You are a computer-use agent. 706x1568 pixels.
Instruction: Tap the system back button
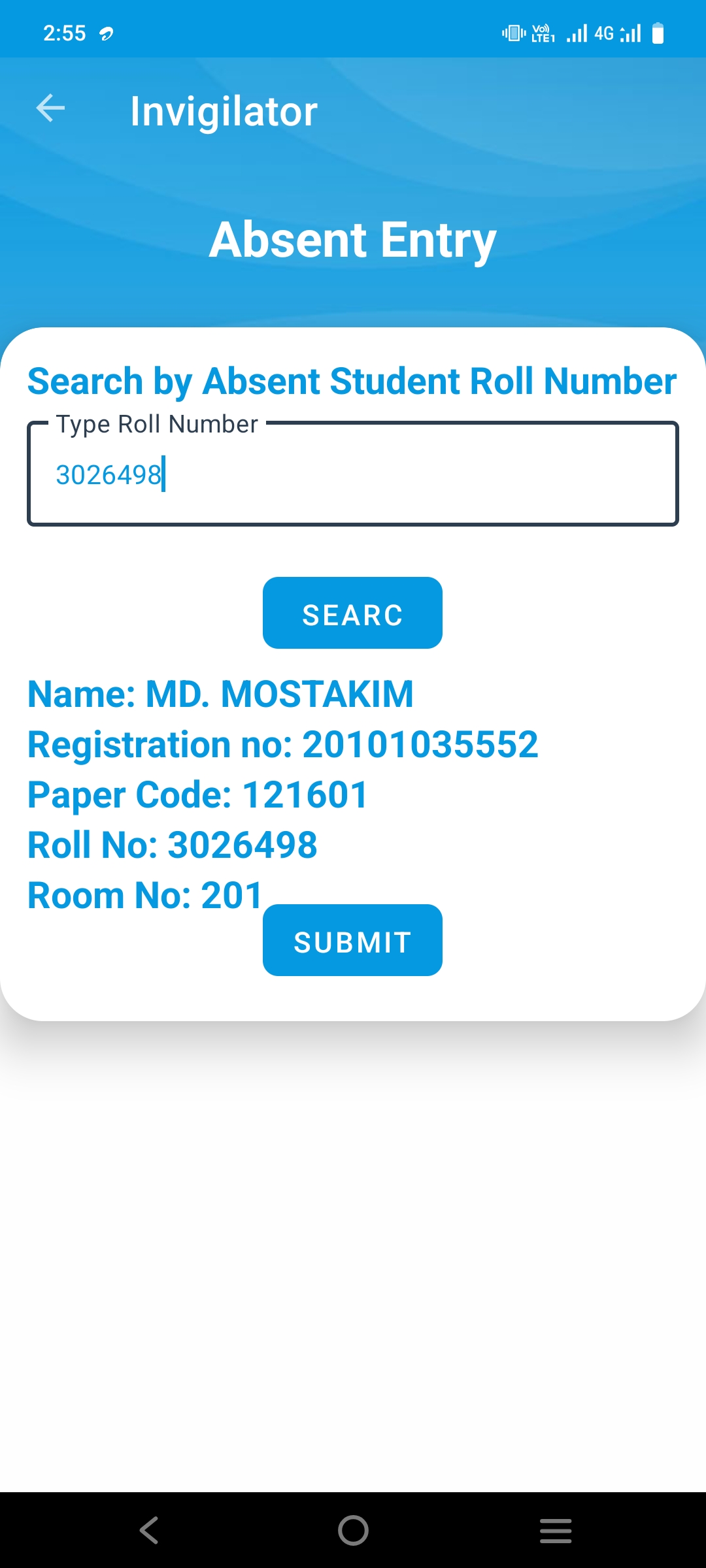point(149,1530)
